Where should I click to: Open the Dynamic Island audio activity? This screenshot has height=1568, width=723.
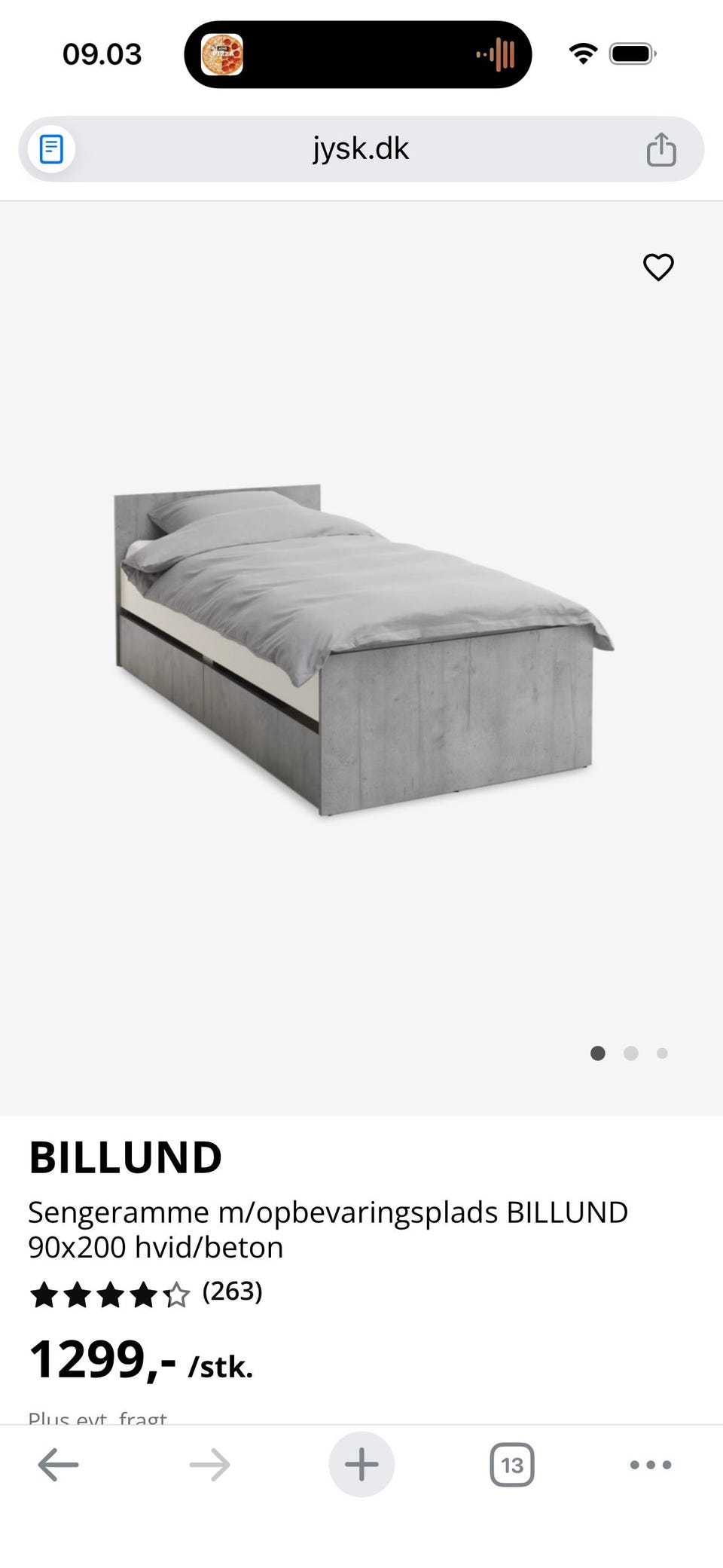point(358,54)
